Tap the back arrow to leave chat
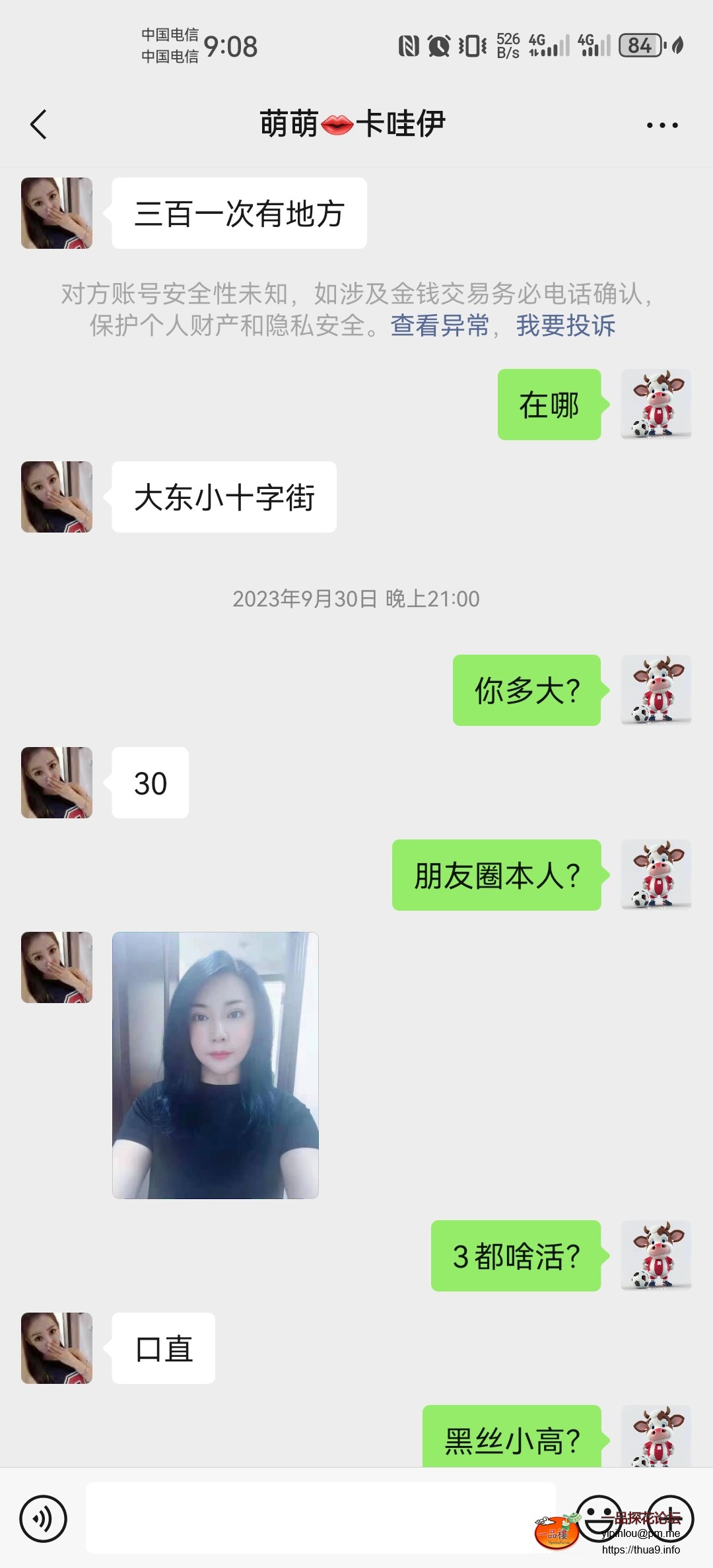The image size is (713, 1568). point(38,124)
